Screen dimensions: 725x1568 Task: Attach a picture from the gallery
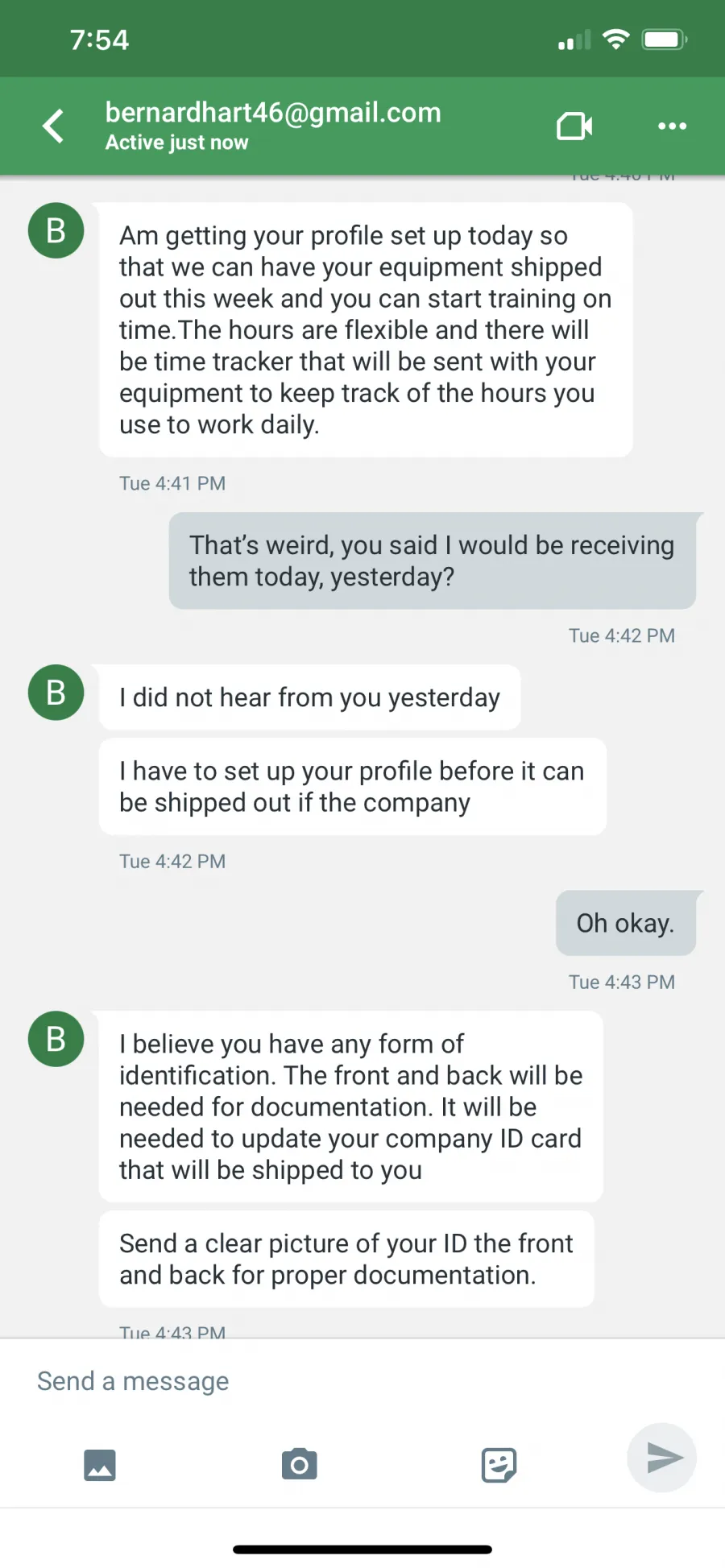pyautogui.click(x=100, y=1465)
